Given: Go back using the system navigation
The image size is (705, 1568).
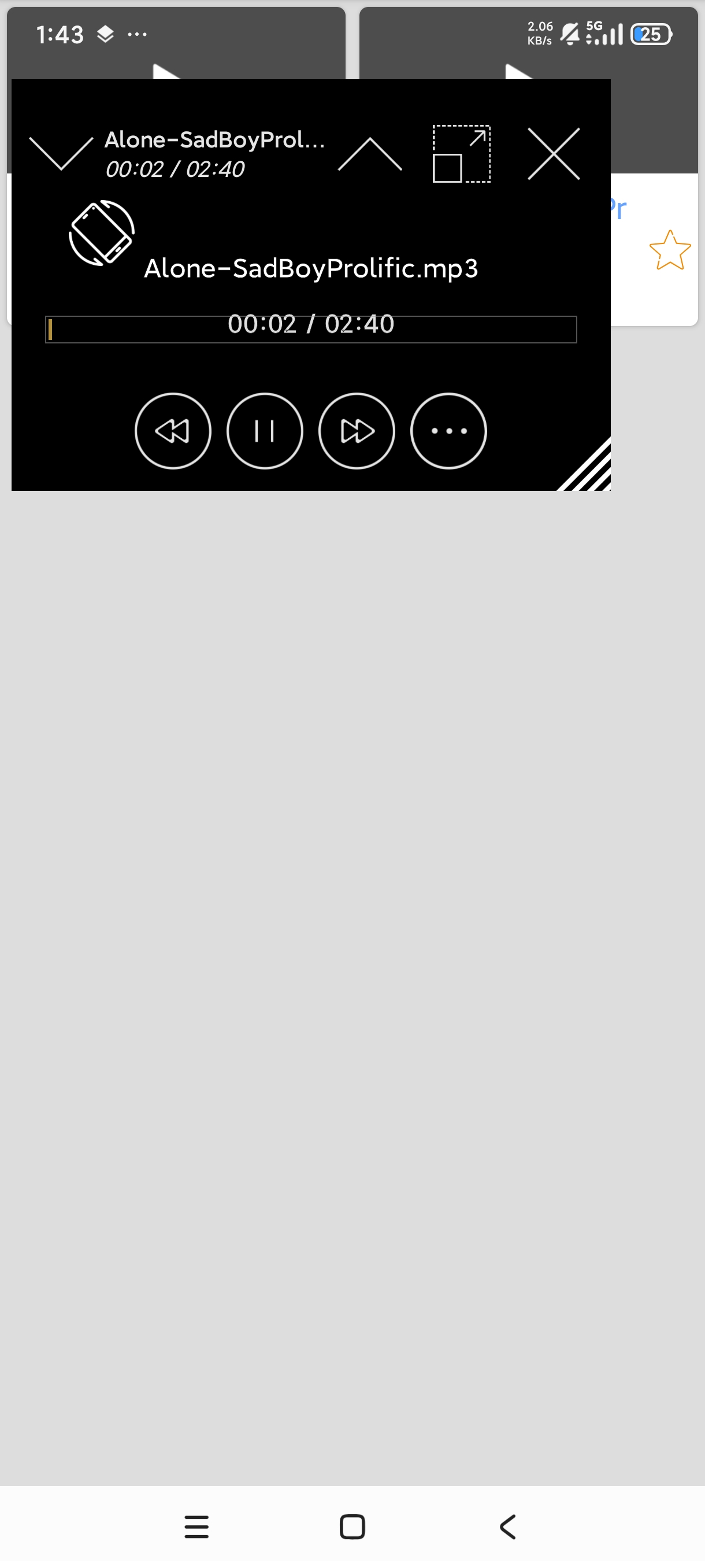Looking at the screenshot, I should pos(507,1526).
